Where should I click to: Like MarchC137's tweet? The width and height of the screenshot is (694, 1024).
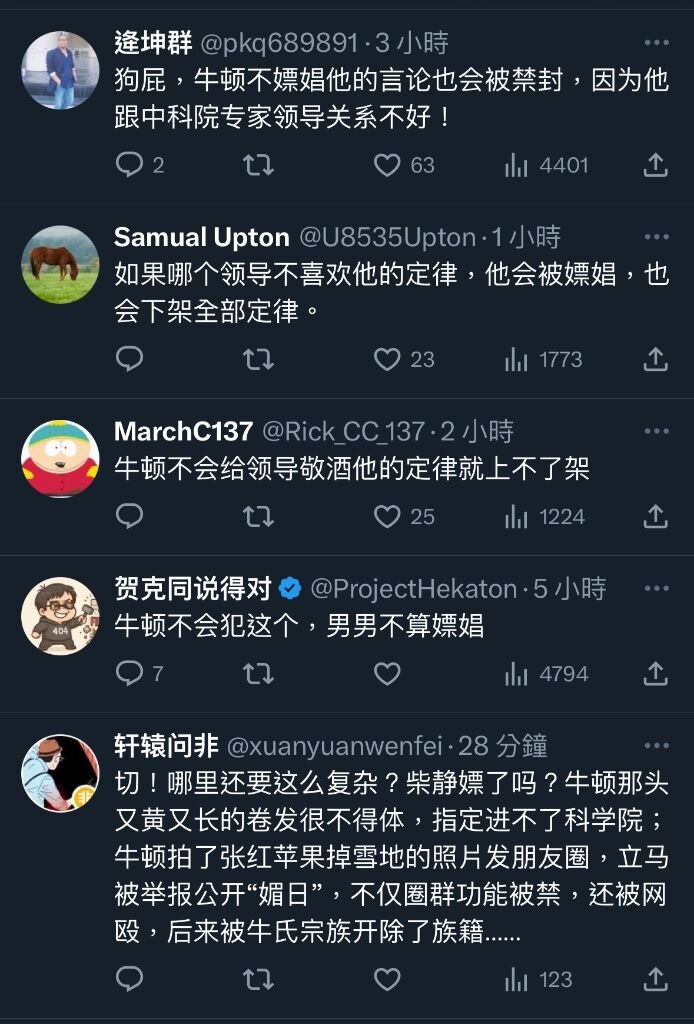tap(387, 516)
